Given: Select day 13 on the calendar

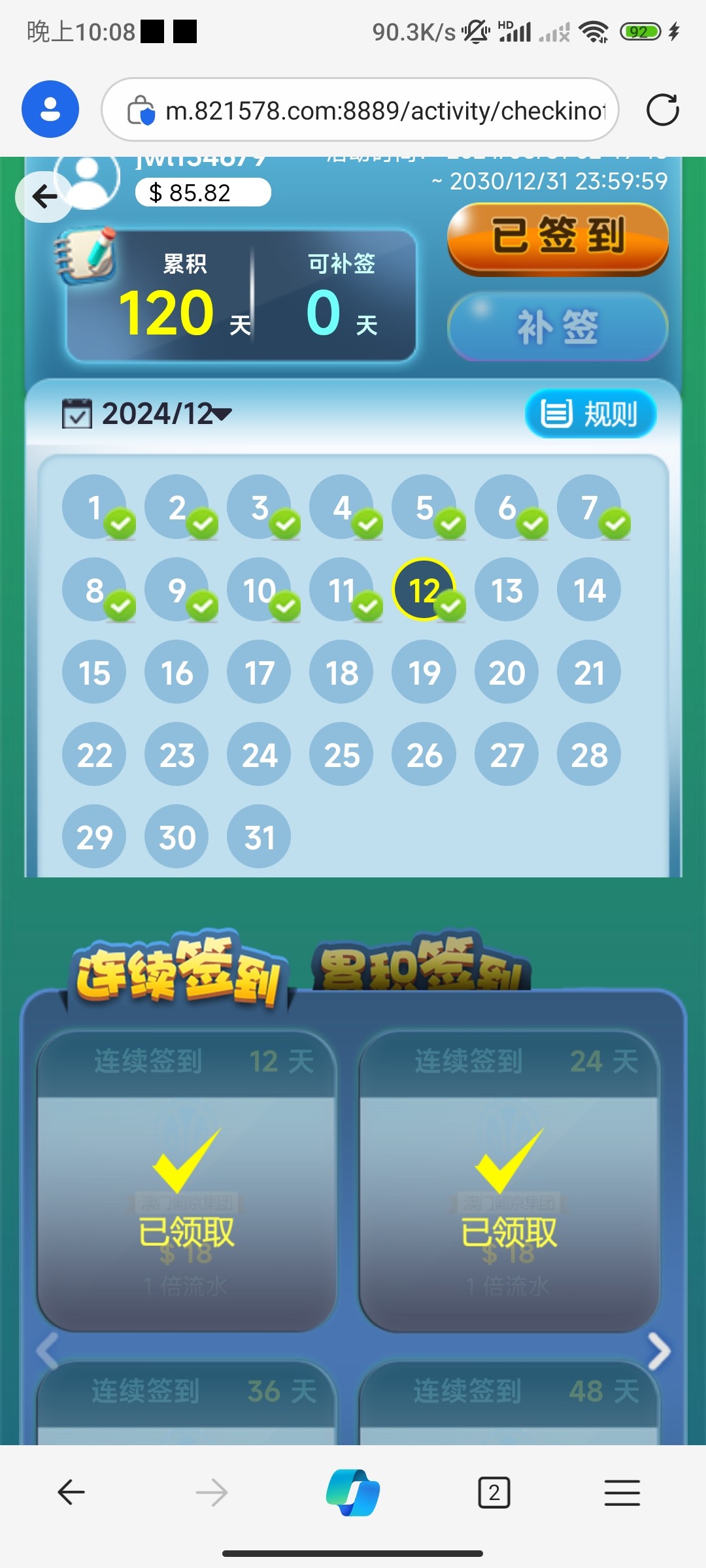Looking at the screenshot, I should pos(507,591).
